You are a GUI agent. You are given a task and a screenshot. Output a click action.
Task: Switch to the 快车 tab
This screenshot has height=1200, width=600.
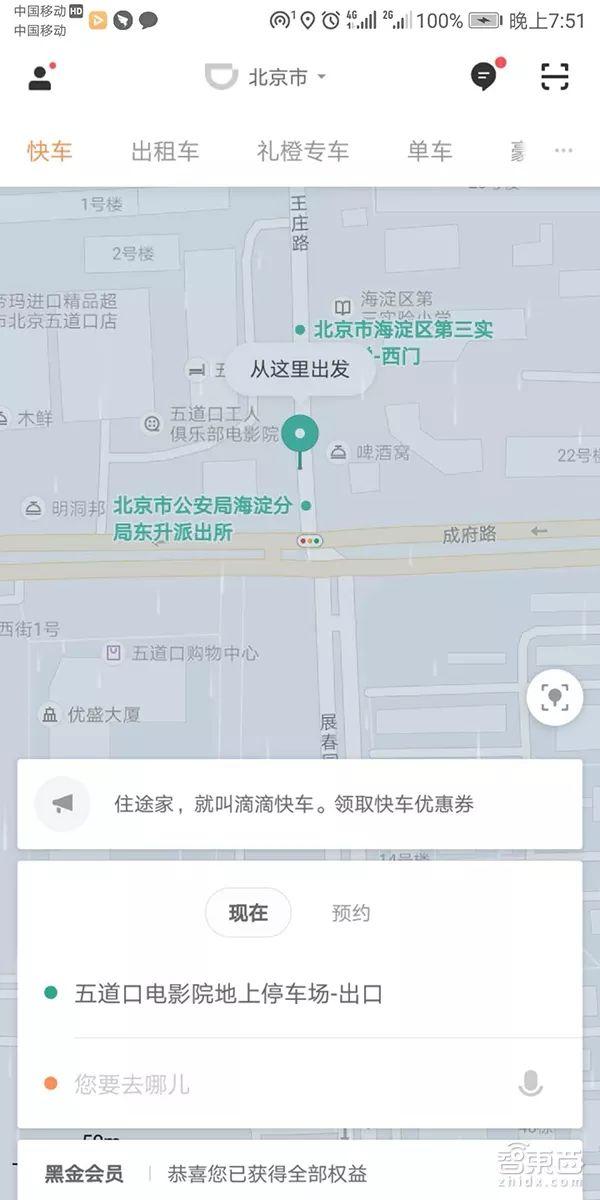[50, 151]
